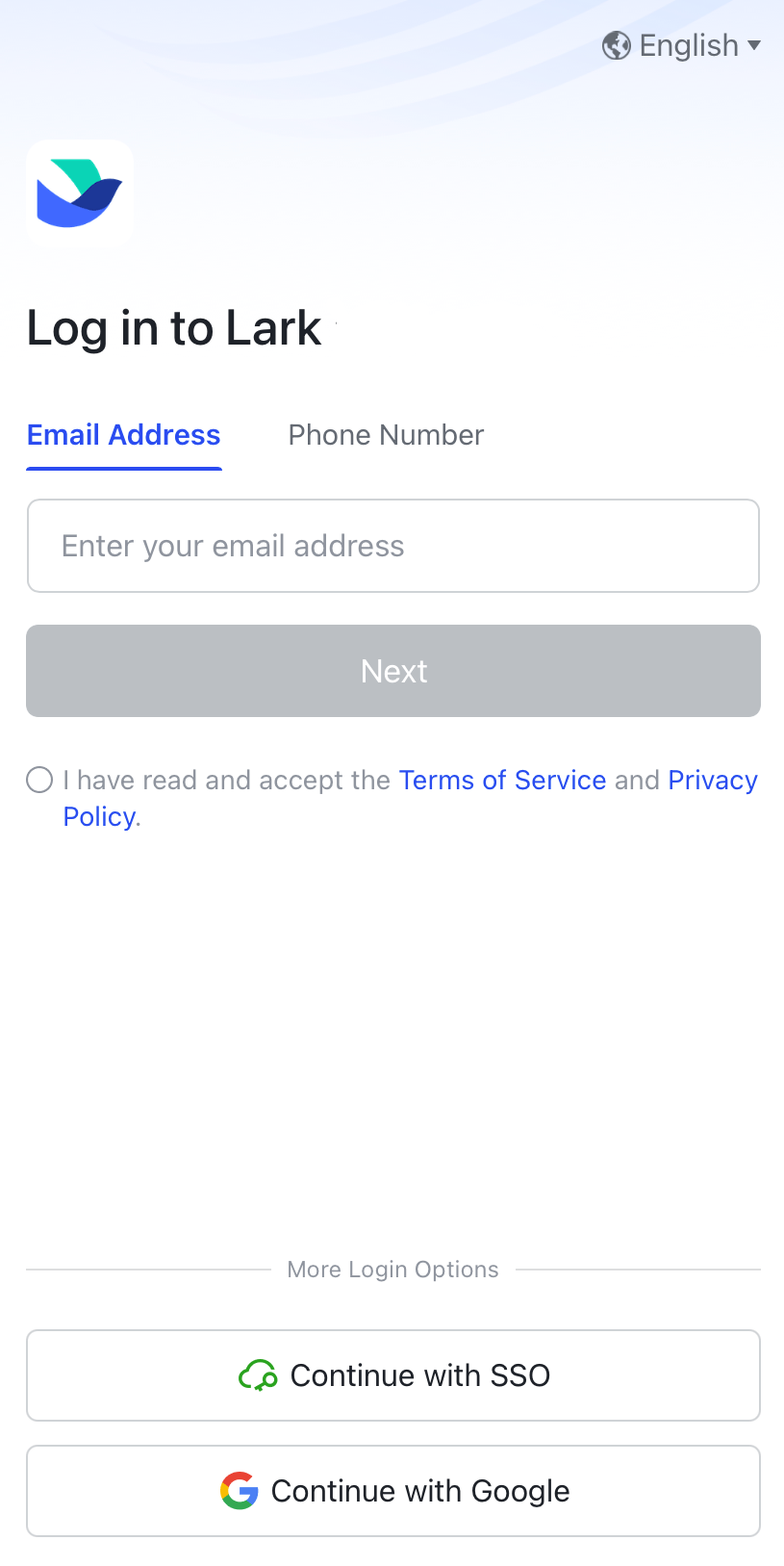
Task: Accept the Terms of Service agreement checkbox
Action: pyautogui.click(x=39, y=780)
